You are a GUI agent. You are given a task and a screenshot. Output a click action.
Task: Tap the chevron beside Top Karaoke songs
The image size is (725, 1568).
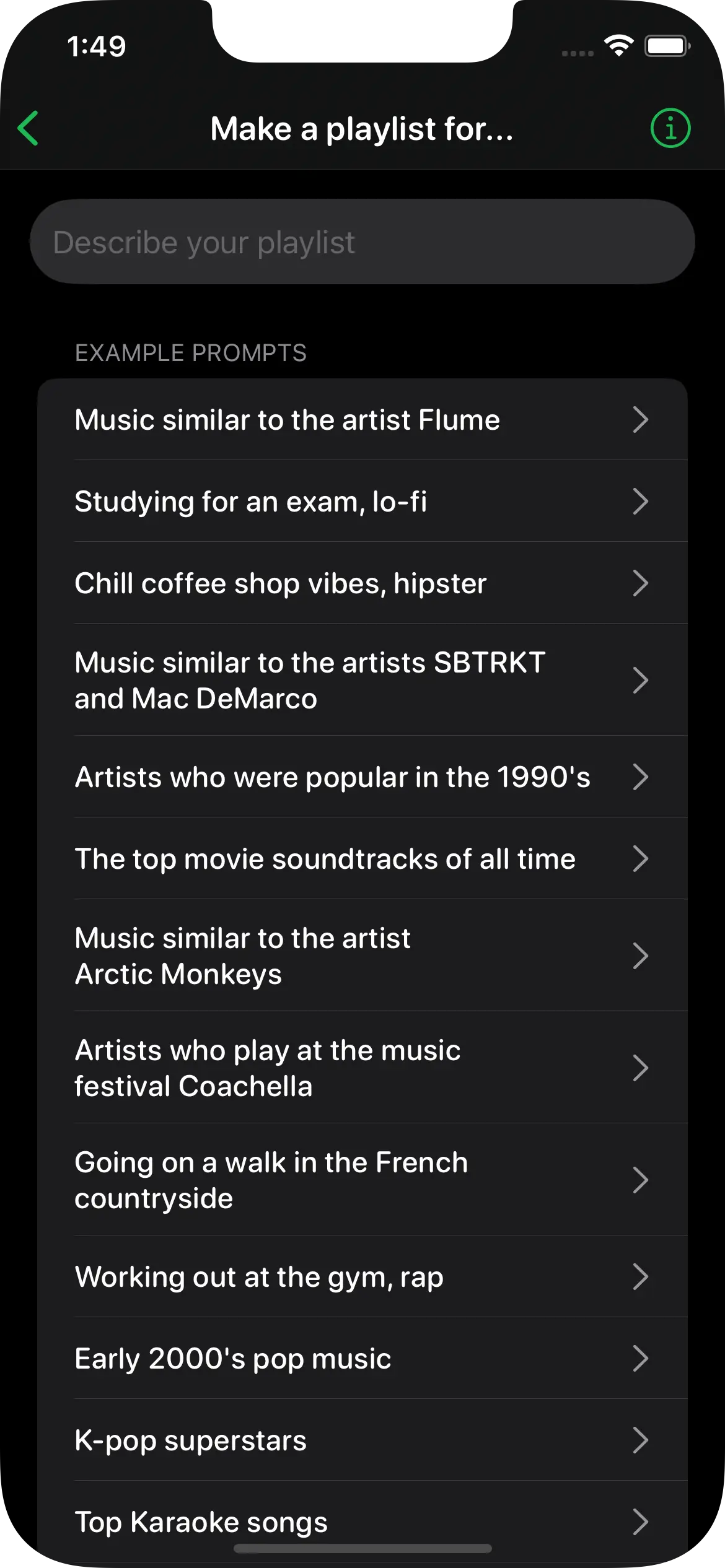click(x=642, y=1522)
